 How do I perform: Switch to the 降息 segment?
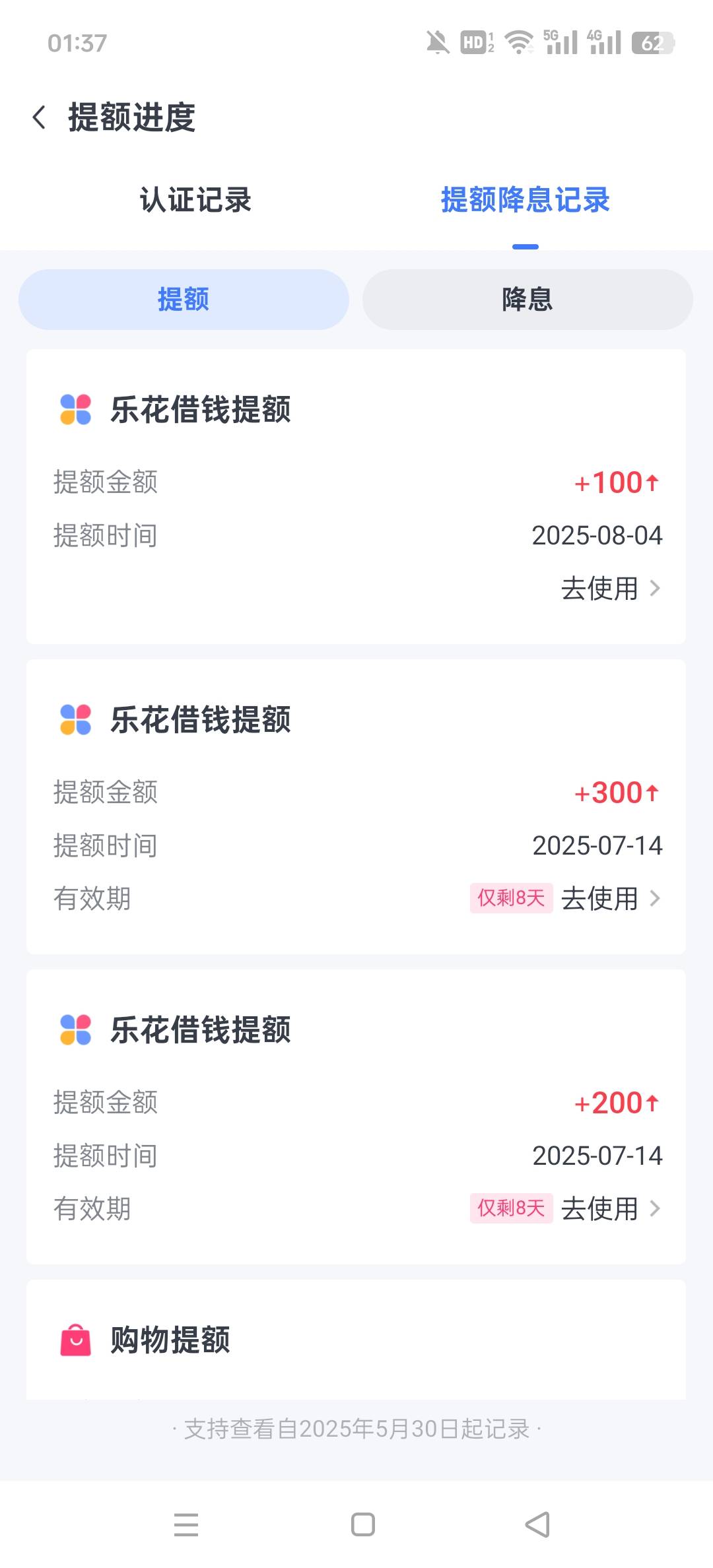click(527, 300)
